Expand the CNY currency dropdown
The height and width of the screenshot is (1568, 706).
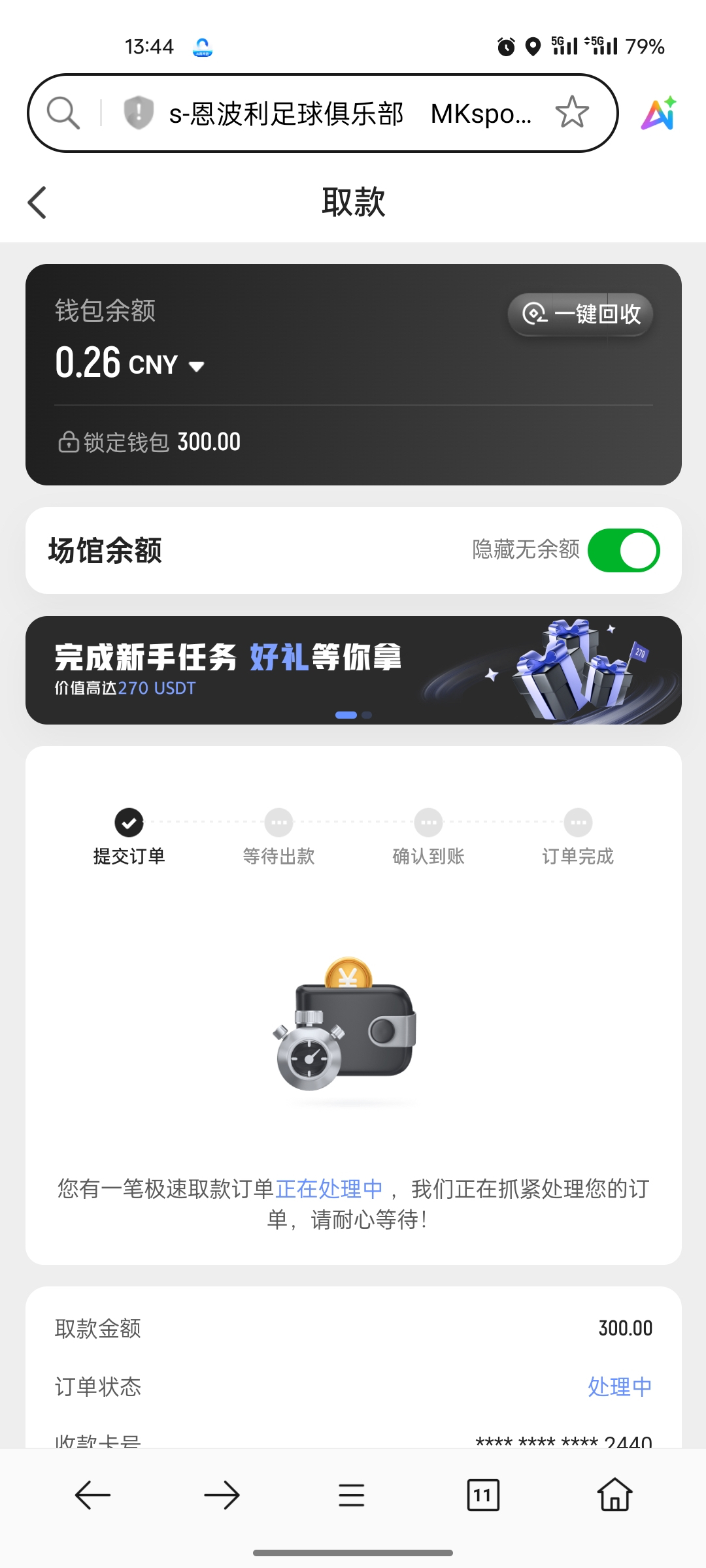196,366
